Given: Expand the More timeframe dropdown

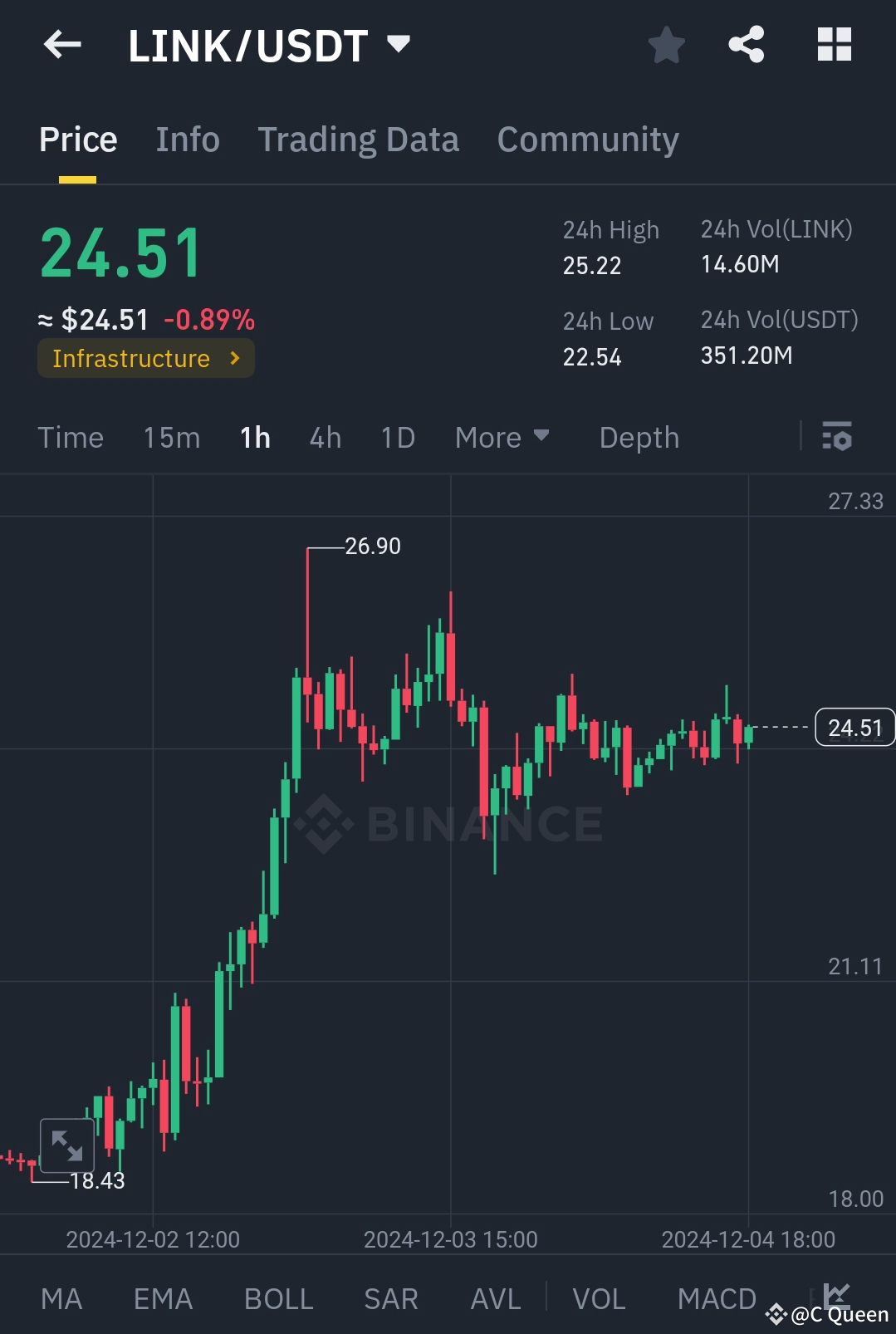Looking at the screenshot, I should [502, 436].
